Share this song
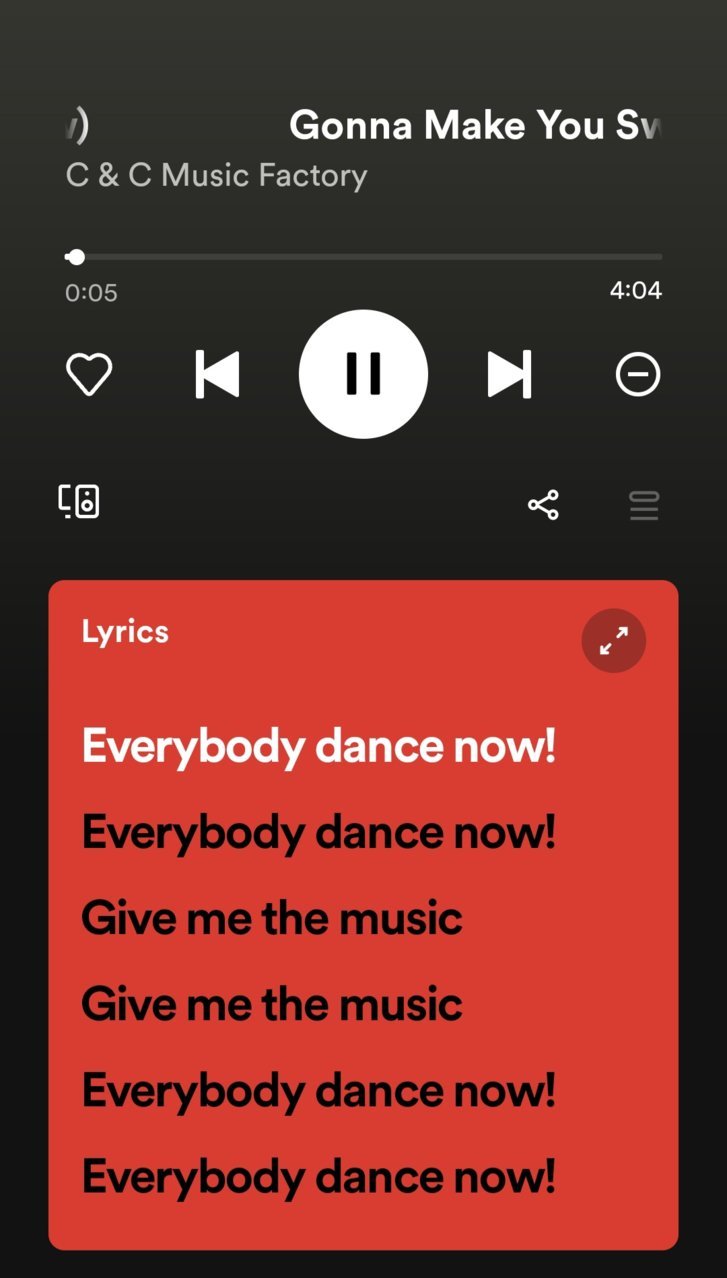Viewport: 727px width, 1278px height. [x=543, y=505]
